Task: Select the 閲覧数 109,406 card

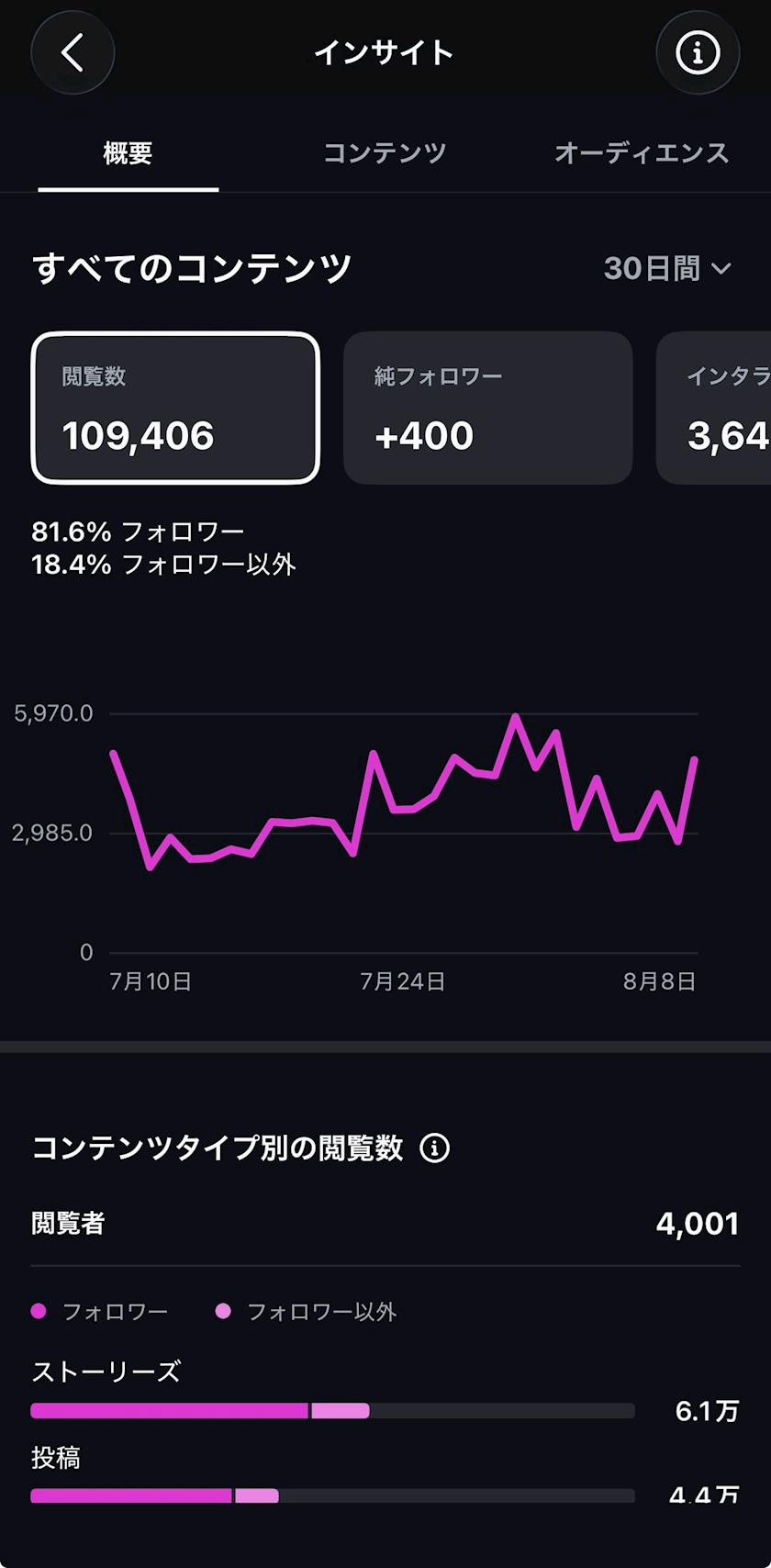Action: 175,408
